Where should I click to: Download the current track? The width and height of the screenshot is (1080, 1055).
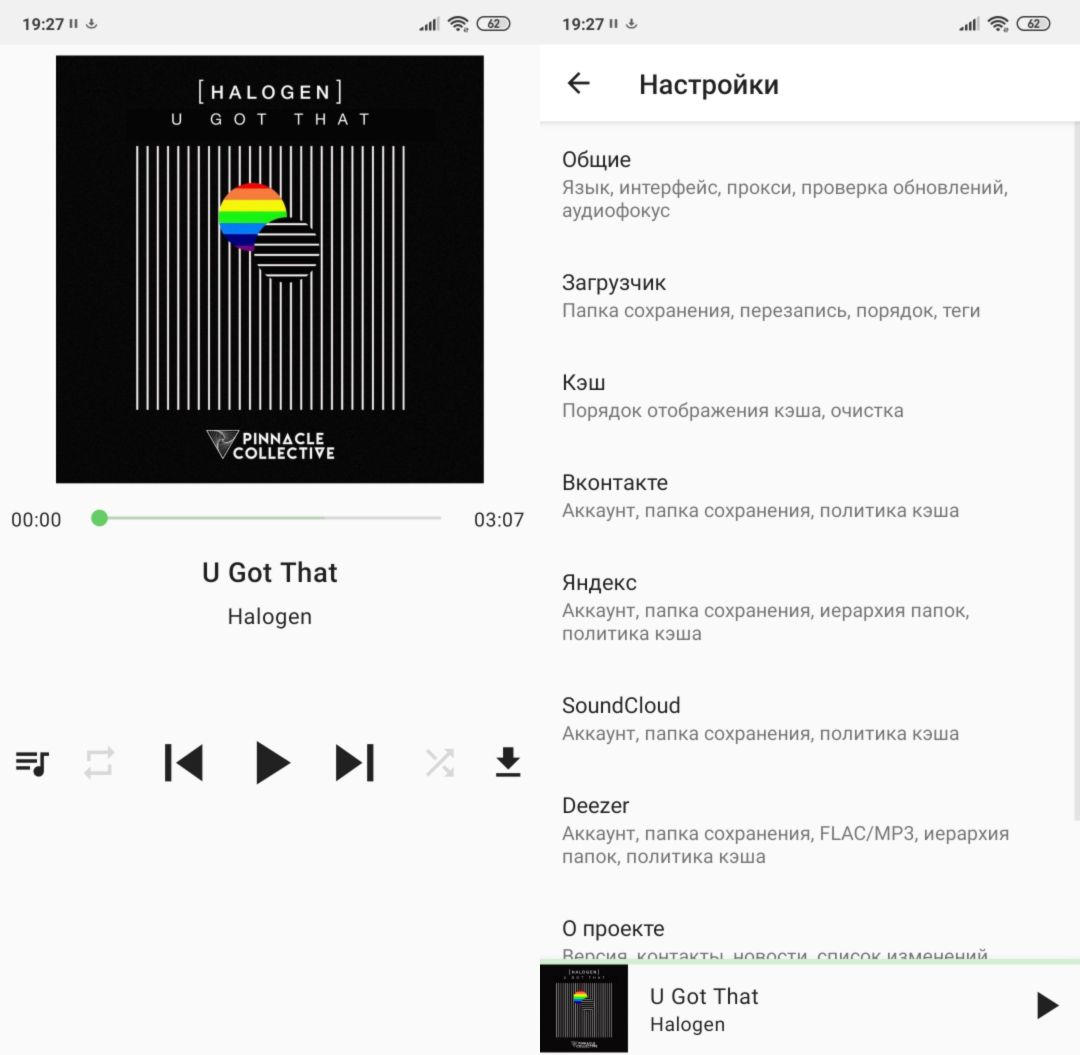click(x=508, y=763)
